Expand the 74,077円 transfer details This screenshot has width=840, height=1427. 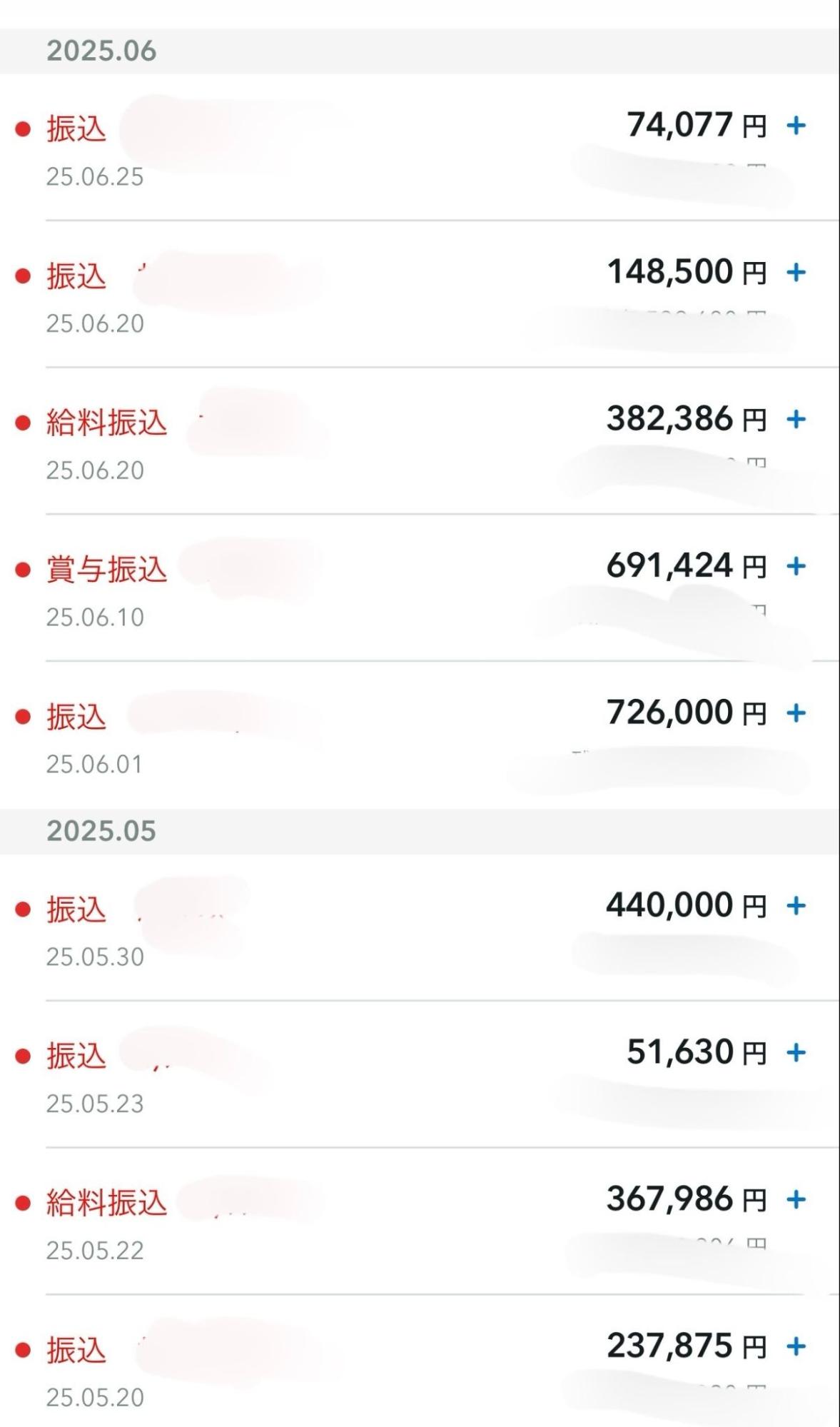(x=796, y=126)
